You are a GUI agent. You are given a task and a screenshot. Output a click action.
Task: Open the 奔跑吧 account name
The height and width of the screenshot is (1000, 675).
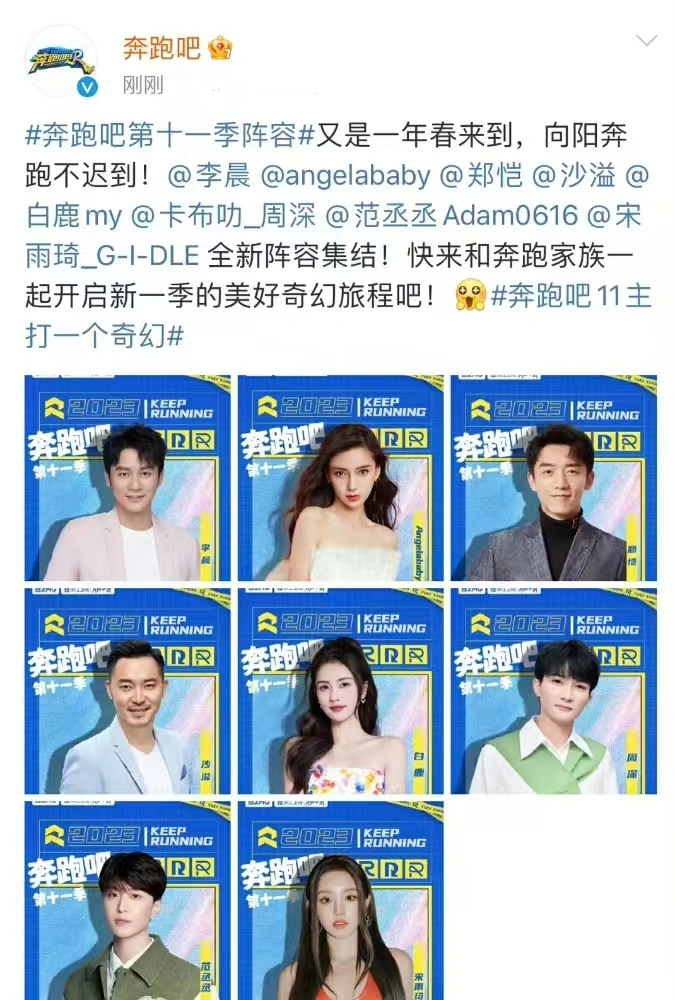[161, 47]
